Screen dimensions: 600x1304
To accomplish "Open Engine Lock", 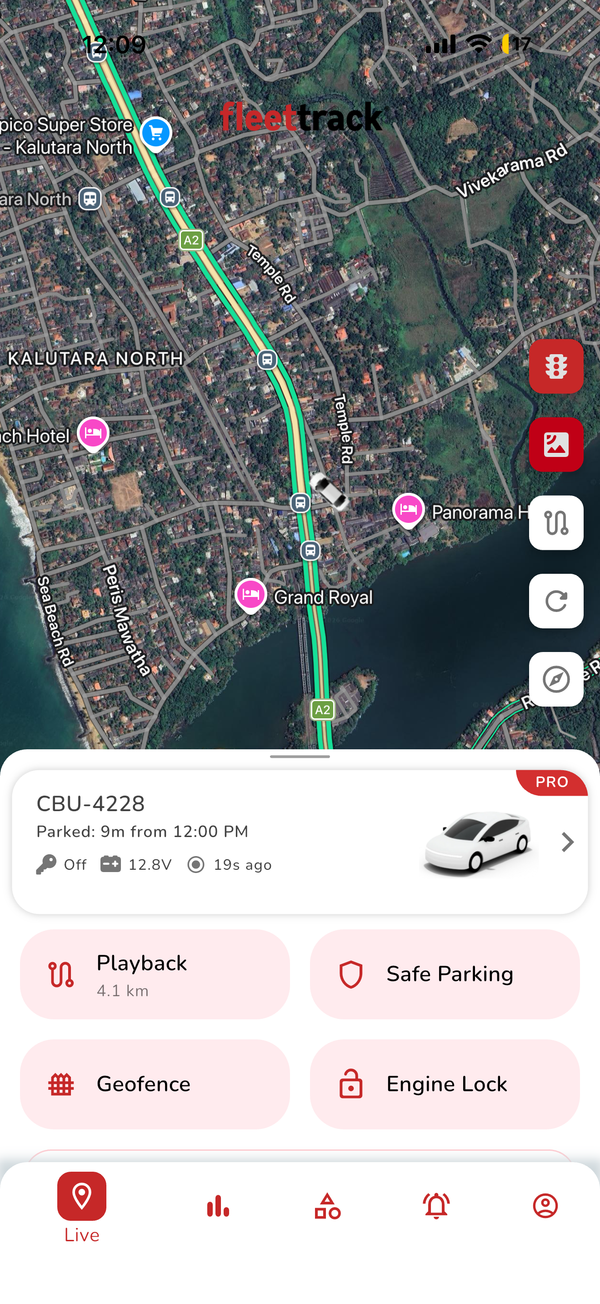I will (445, 1084).
